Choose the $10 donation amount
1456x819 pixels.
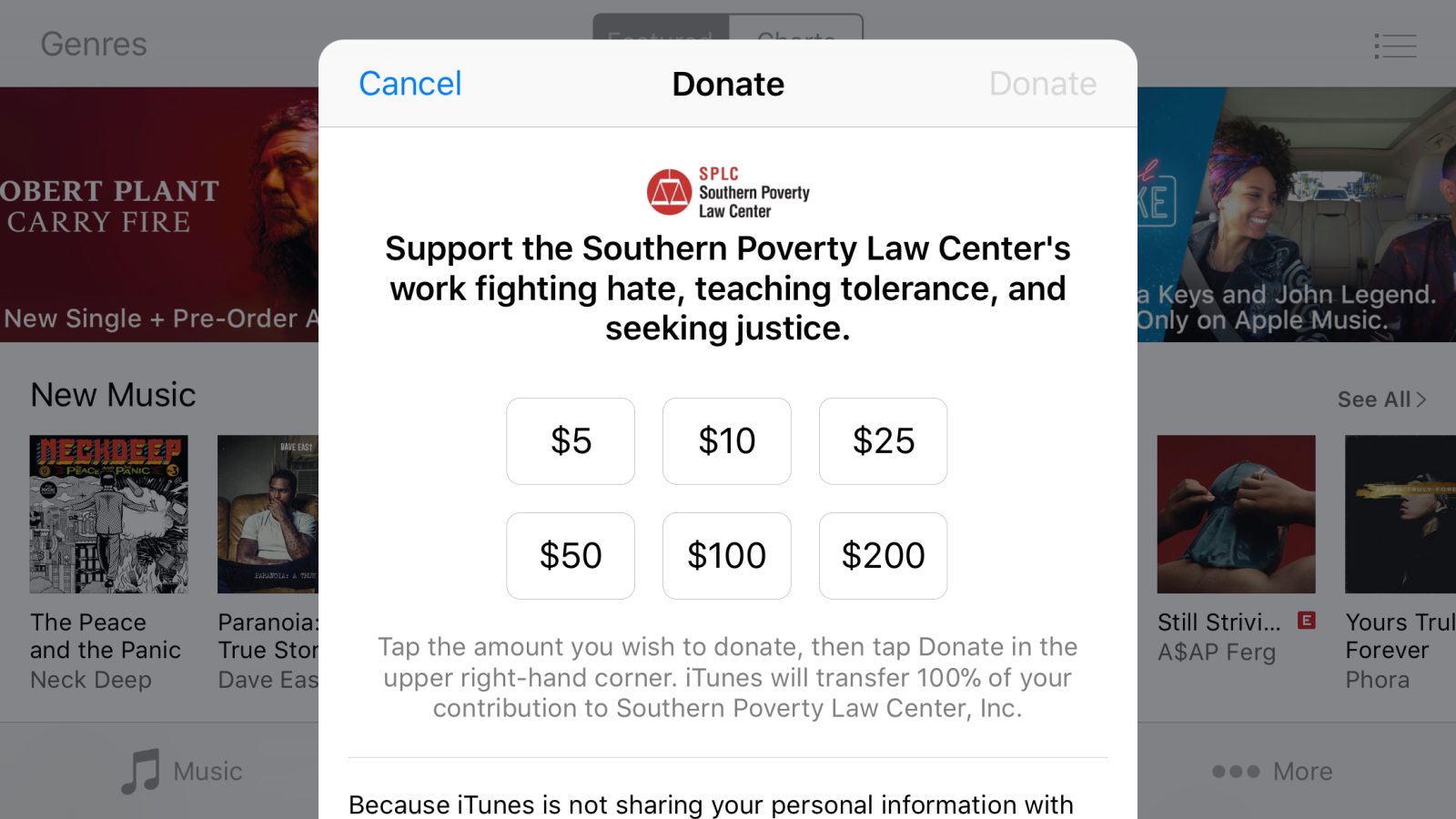726,441
